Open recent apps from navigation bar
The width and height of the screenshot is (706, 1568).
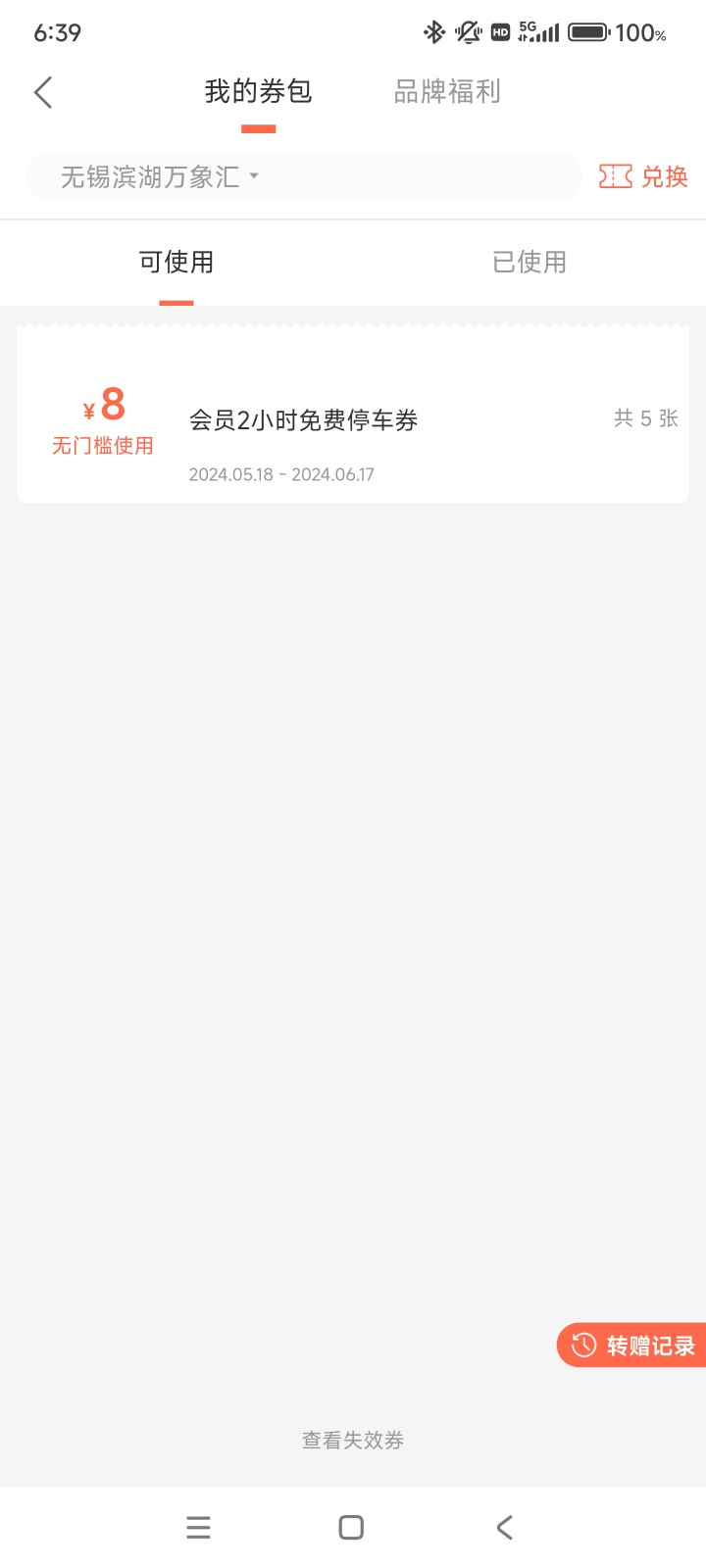click(x=198, y=1528)
